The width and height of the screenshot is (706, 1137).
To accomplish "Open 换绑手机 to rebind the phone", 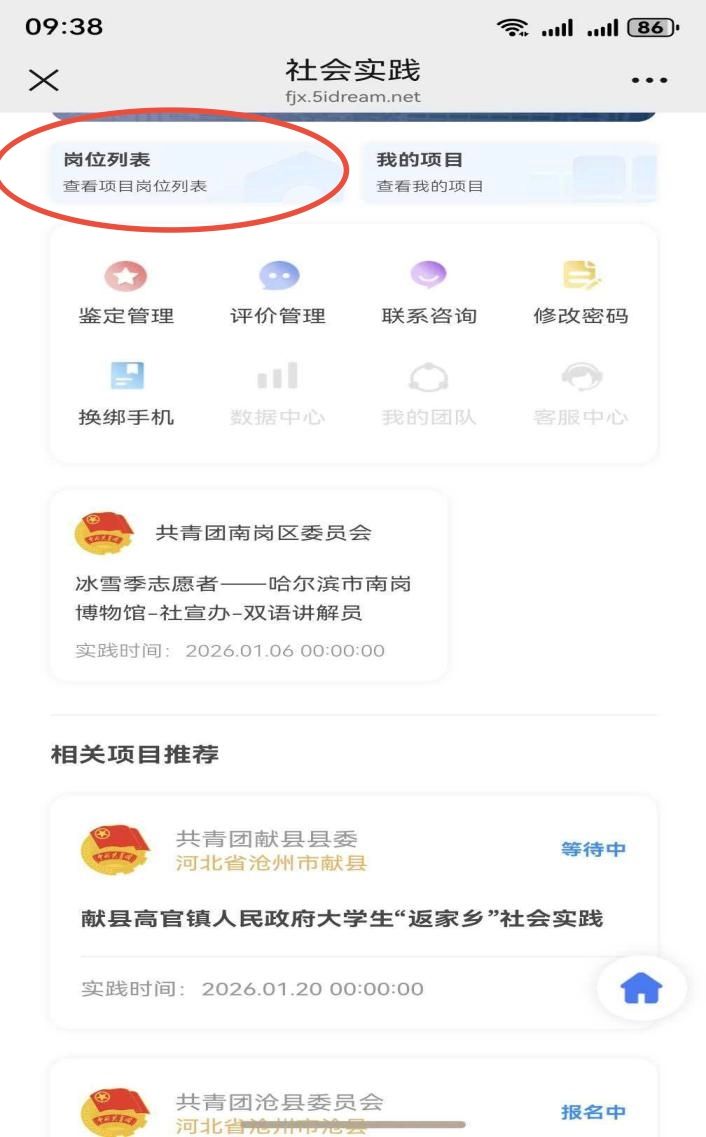I will tap(126, 394).
